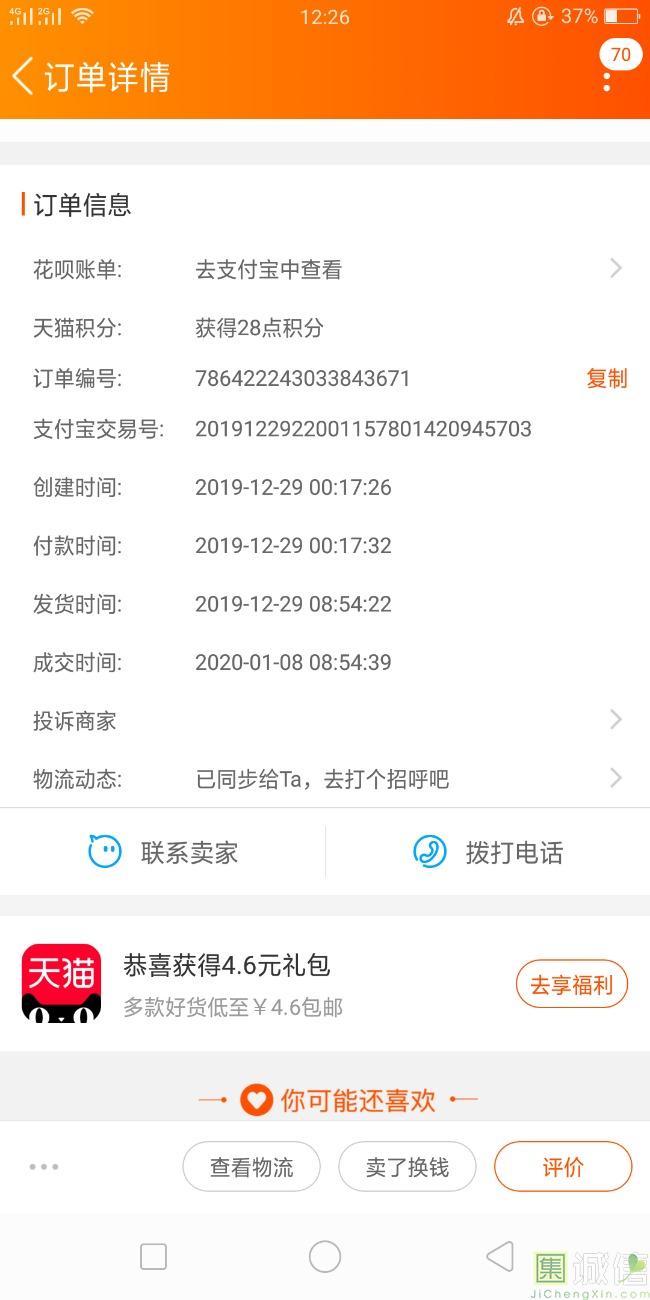This screenshot has height=1300, width=650.
Task: Open 花呗账单 to view in Alipay
Action: pos(325,269)
